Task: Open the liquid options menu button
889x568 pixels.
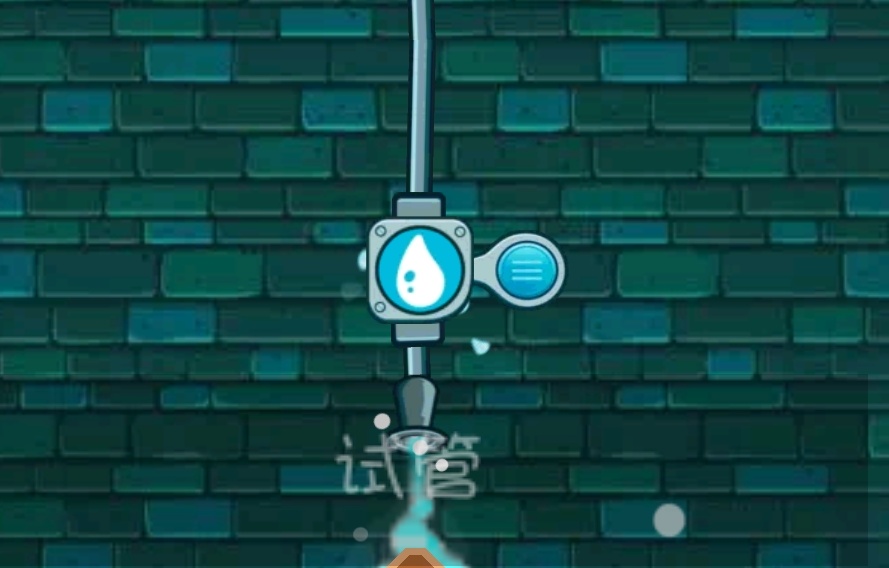Action: tap(526, 270)
